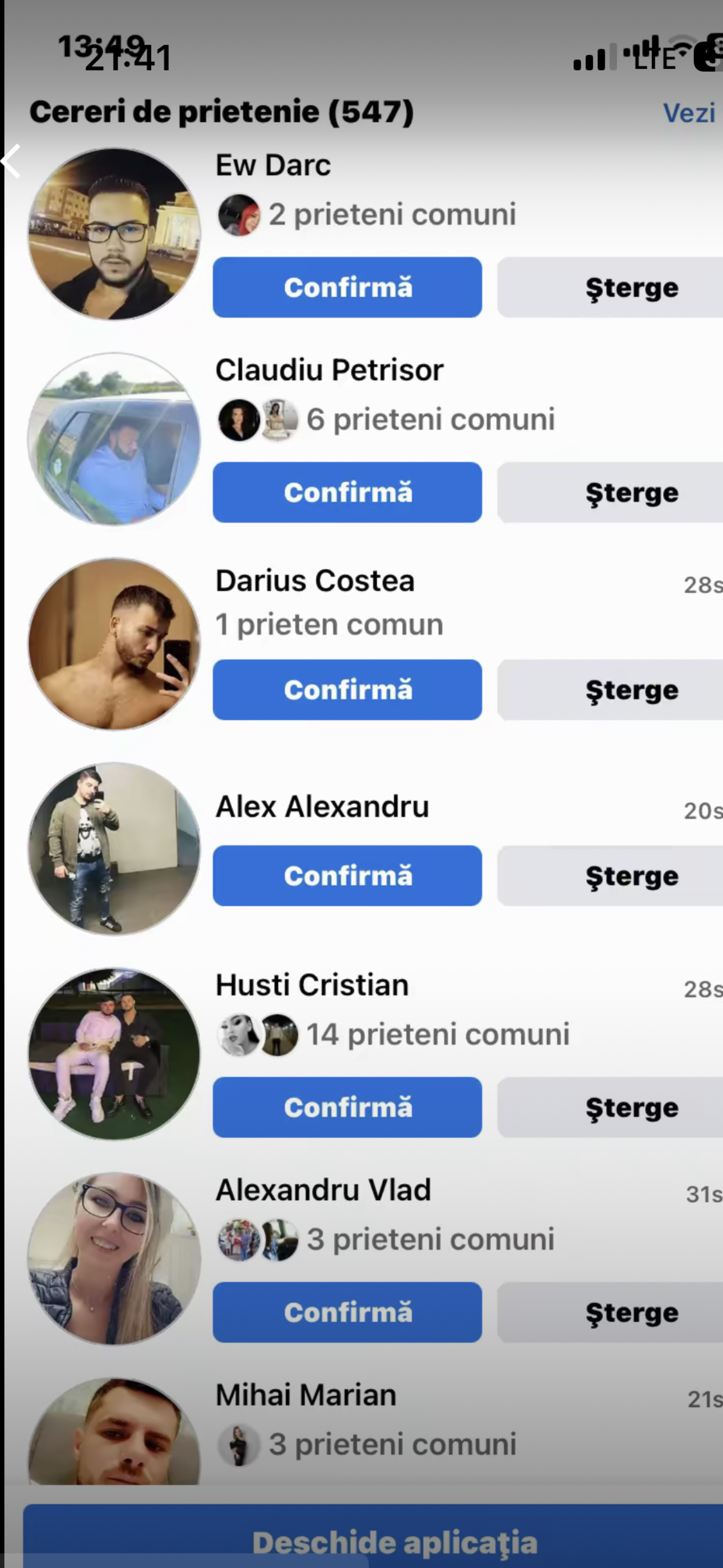Confirm Husti Cristian's friend request
Viewport: 723px width, 1568px height.
point(347,1107)
